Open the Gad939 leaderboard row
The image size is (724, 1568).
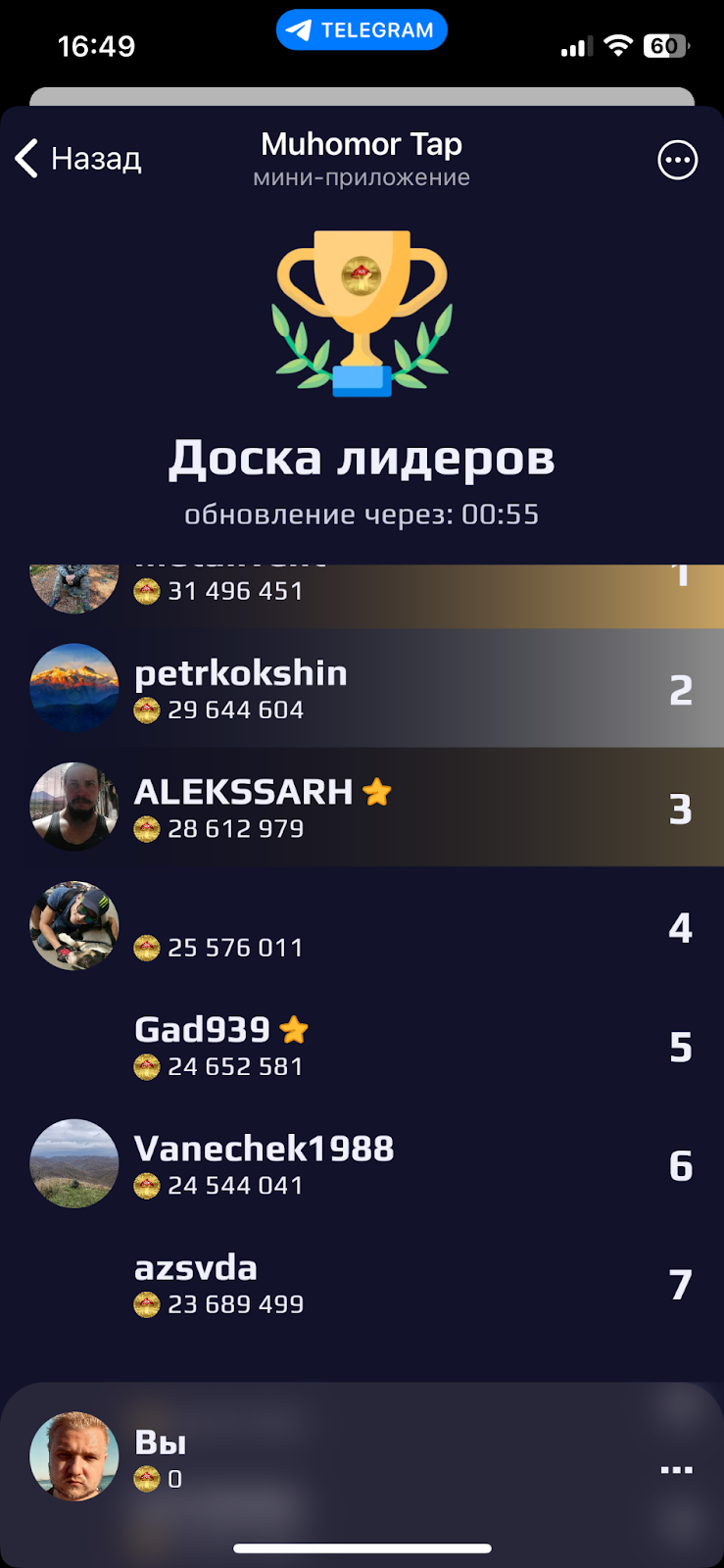362,1046
